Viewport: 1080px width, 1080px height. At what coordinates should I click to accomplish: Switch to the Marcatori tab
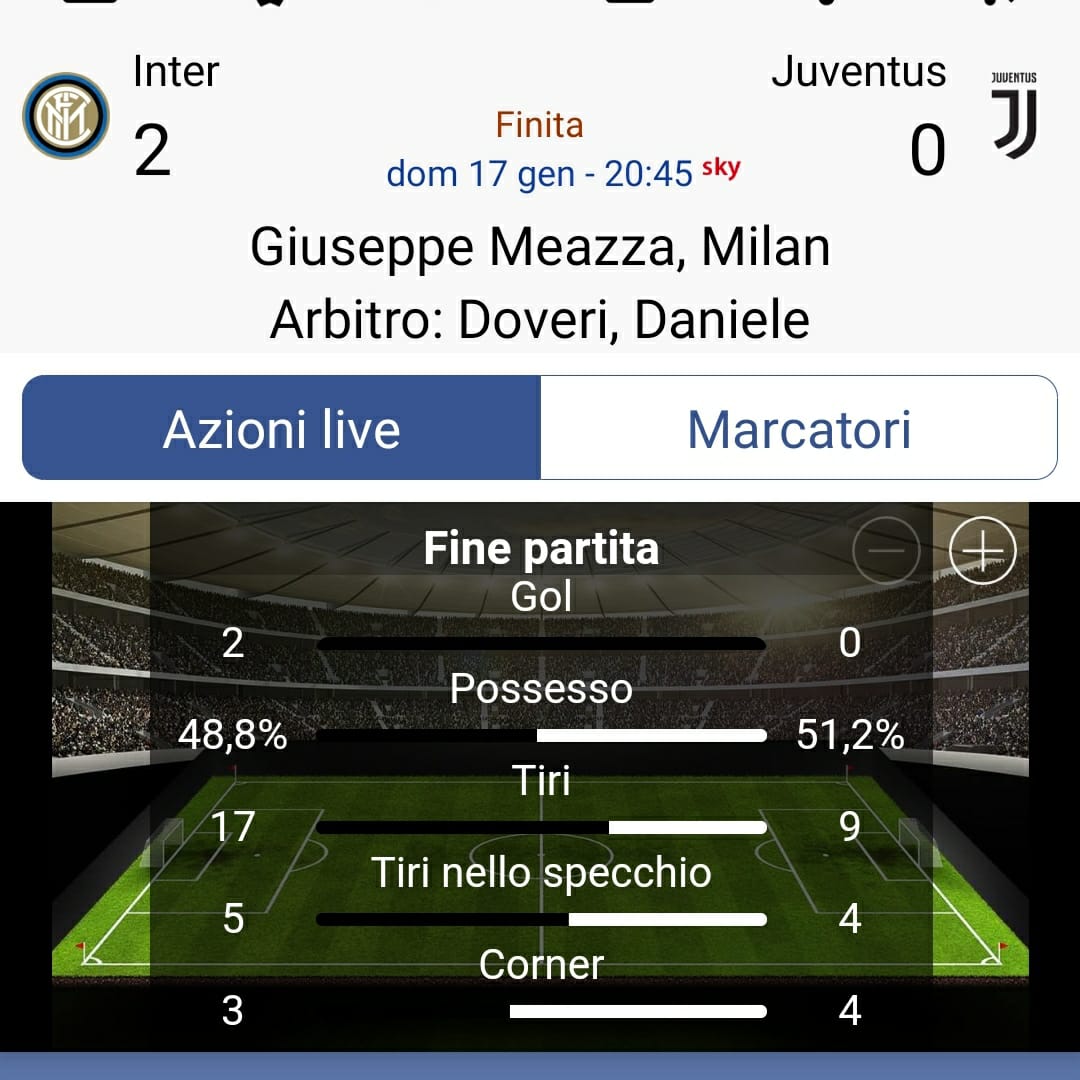pos(799,428)
